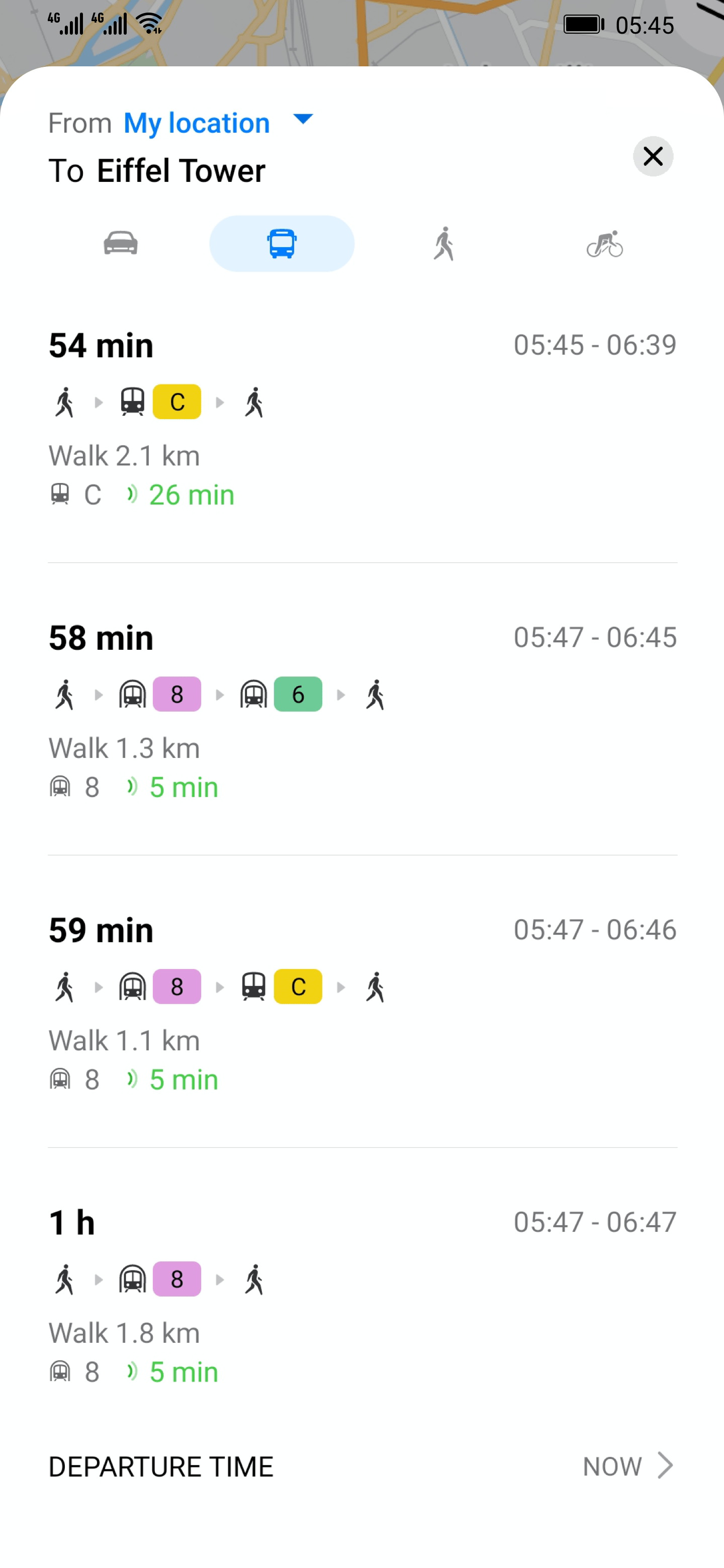The height and width of the screenshot is (1568, 724).
Task: Choose the 58 min route via lines 8 and 6
Action: coord(361,712)
